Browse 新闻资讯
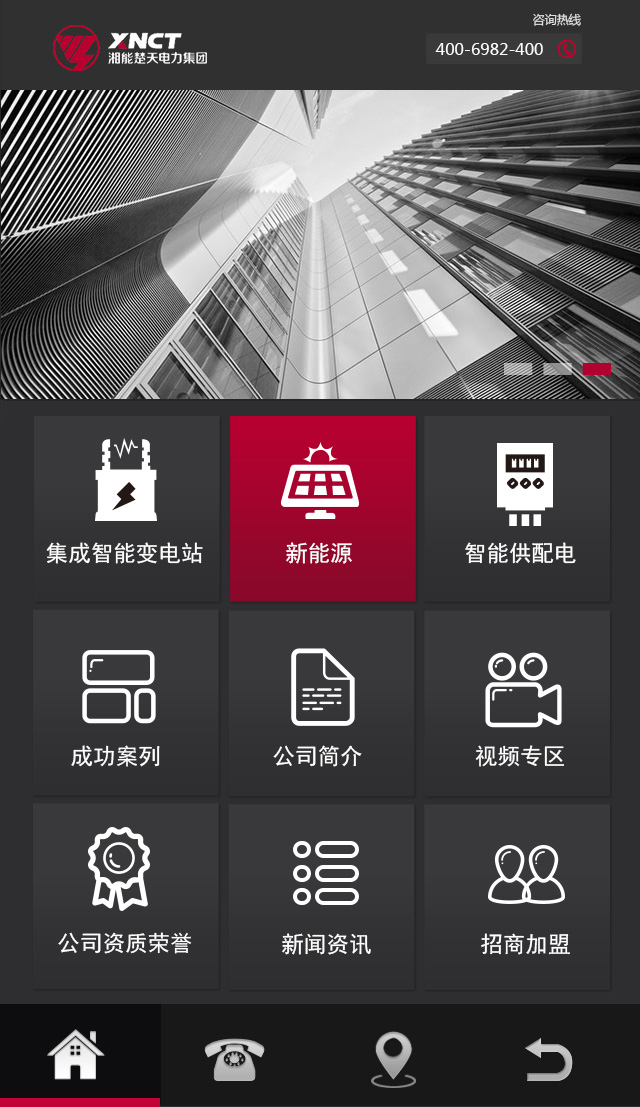The height and width of the screenshot is (1107, 640). click(321, 896)
